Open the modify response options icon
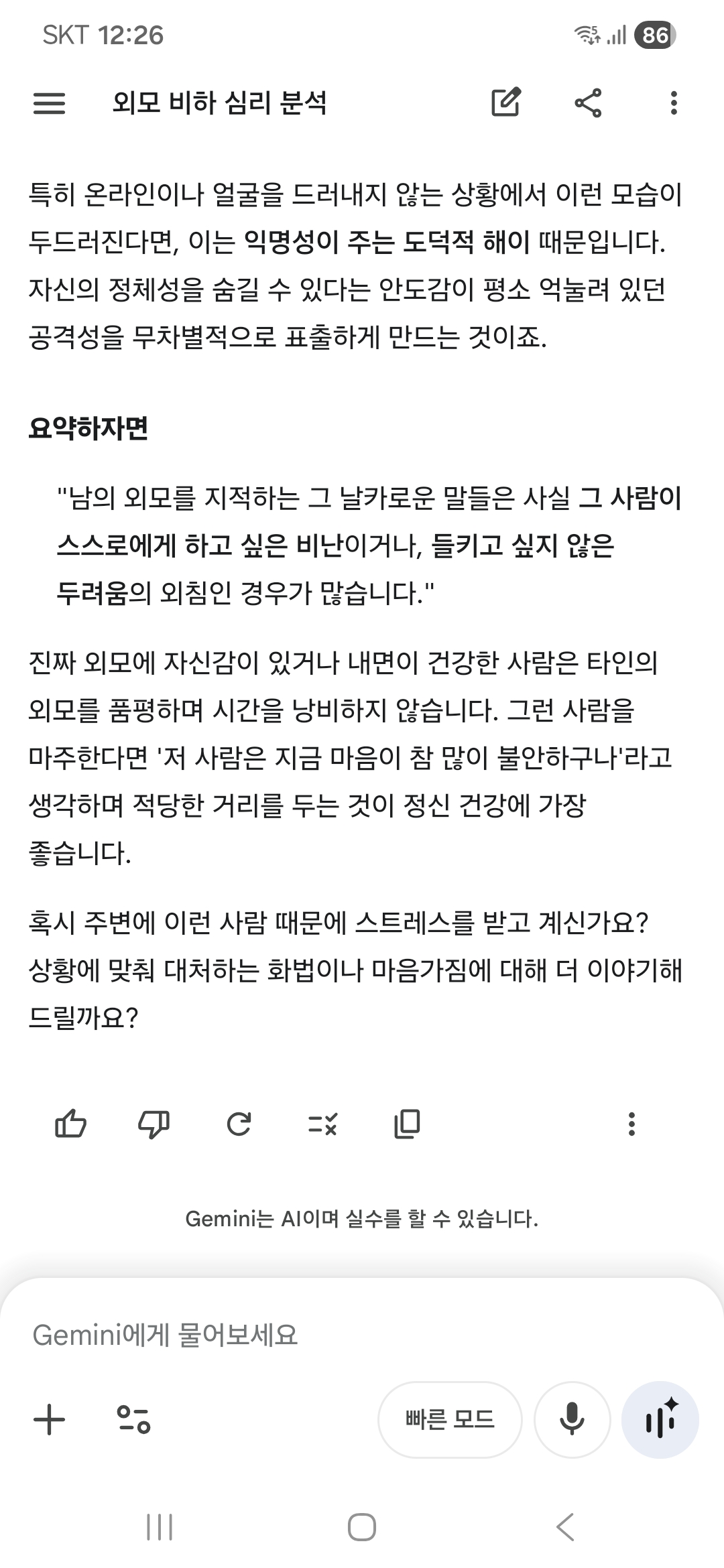The height and width of the screenshot is (1568, 724). pos(322,1124)
